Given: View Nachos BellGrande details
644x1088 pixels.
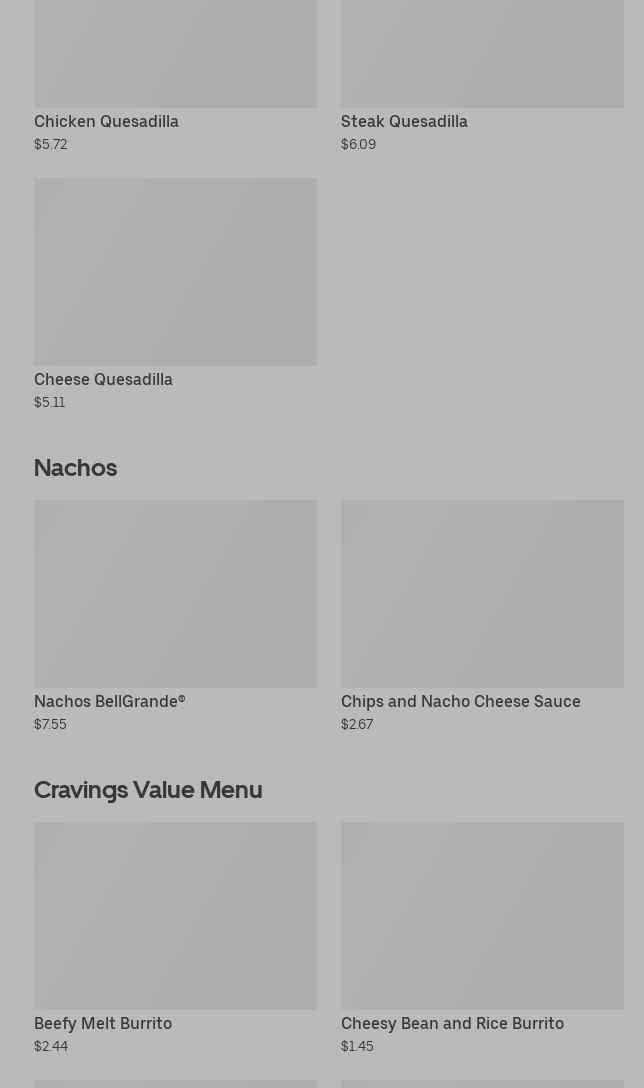Looking at the screenshot, I should pyautogui.click(x=176, y=616).
